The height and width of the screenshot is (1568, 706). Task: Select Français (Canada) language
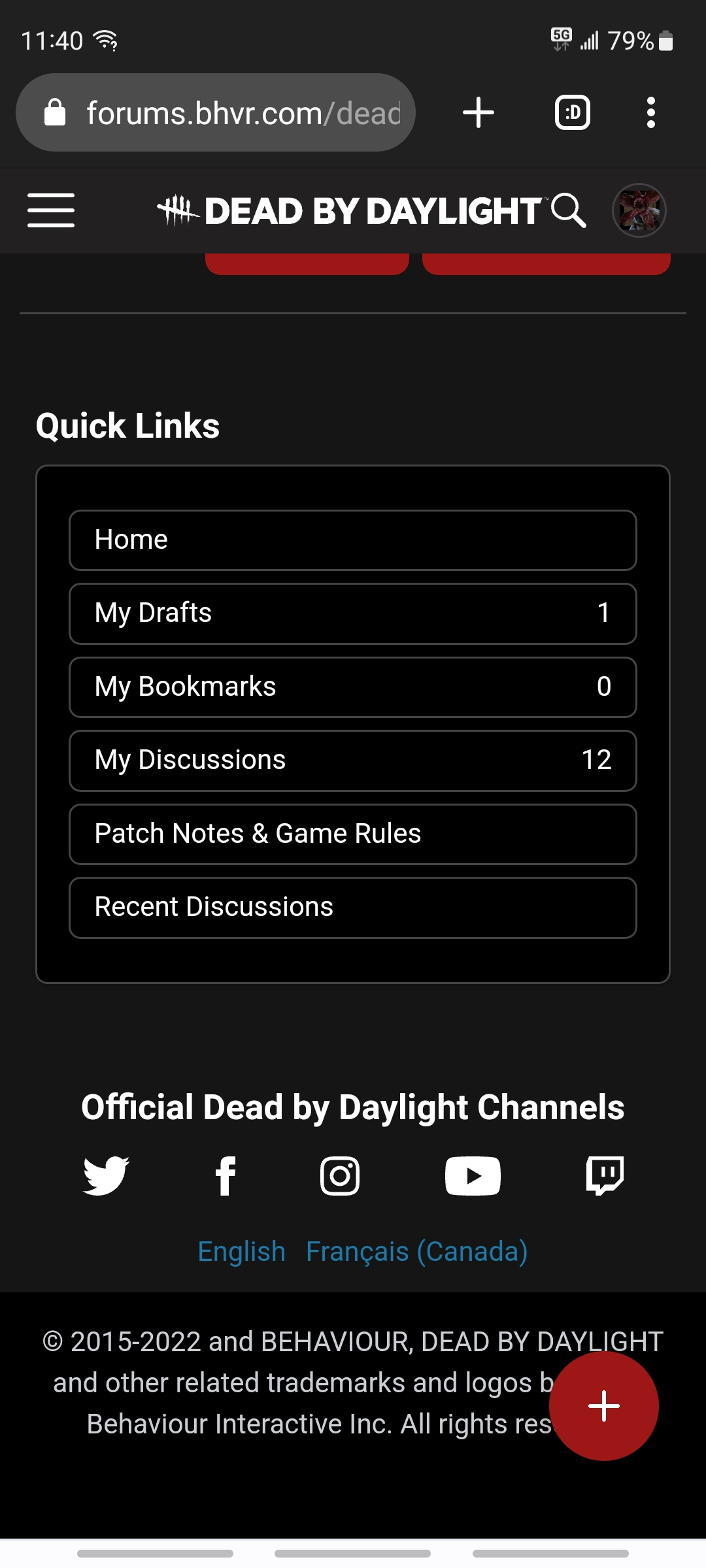416,1252
